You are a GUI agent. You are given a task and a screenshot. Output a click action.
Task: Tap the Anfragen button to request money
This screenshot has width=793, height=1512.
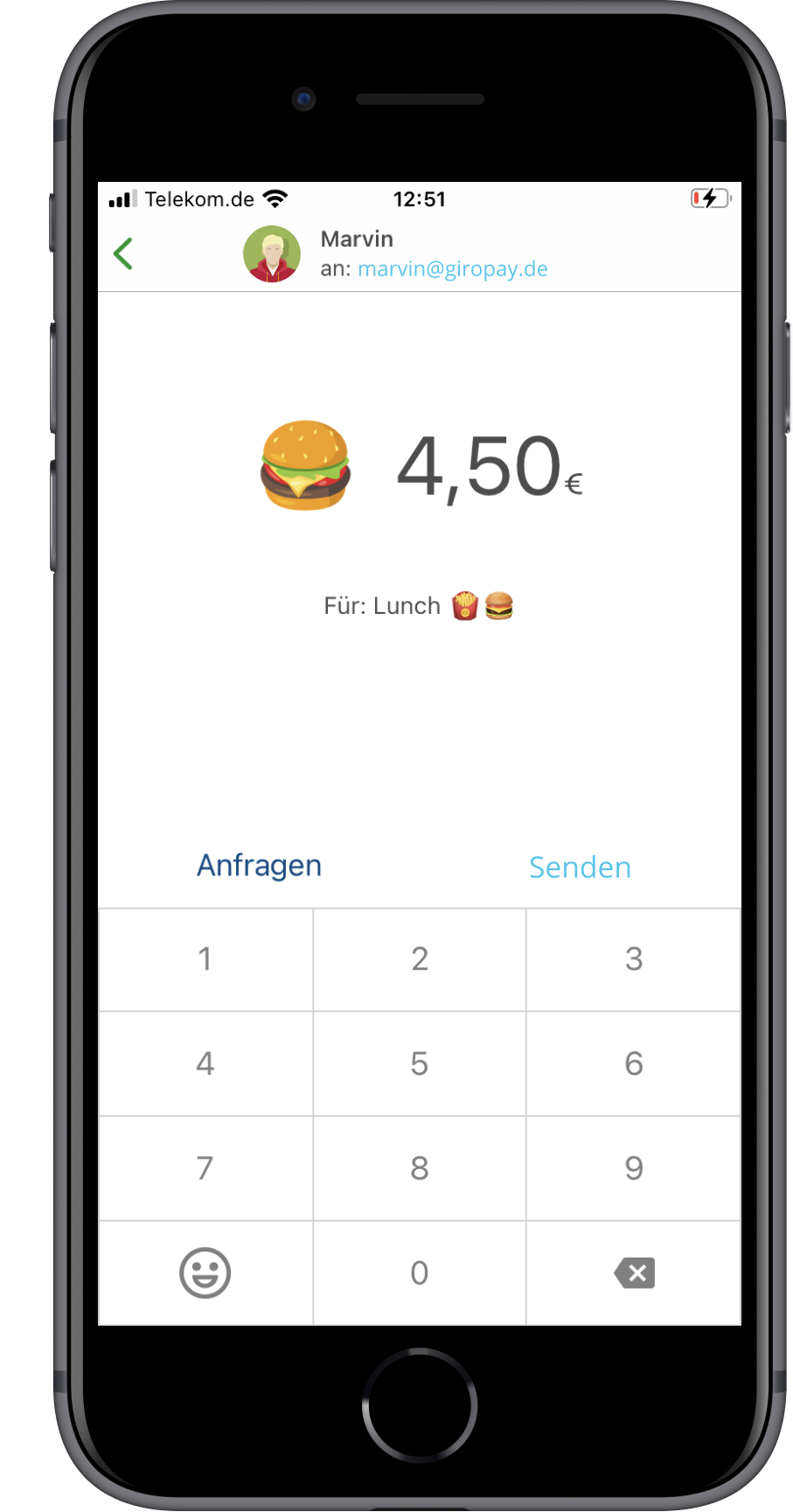pyautogui.click(x=259, y=866)
